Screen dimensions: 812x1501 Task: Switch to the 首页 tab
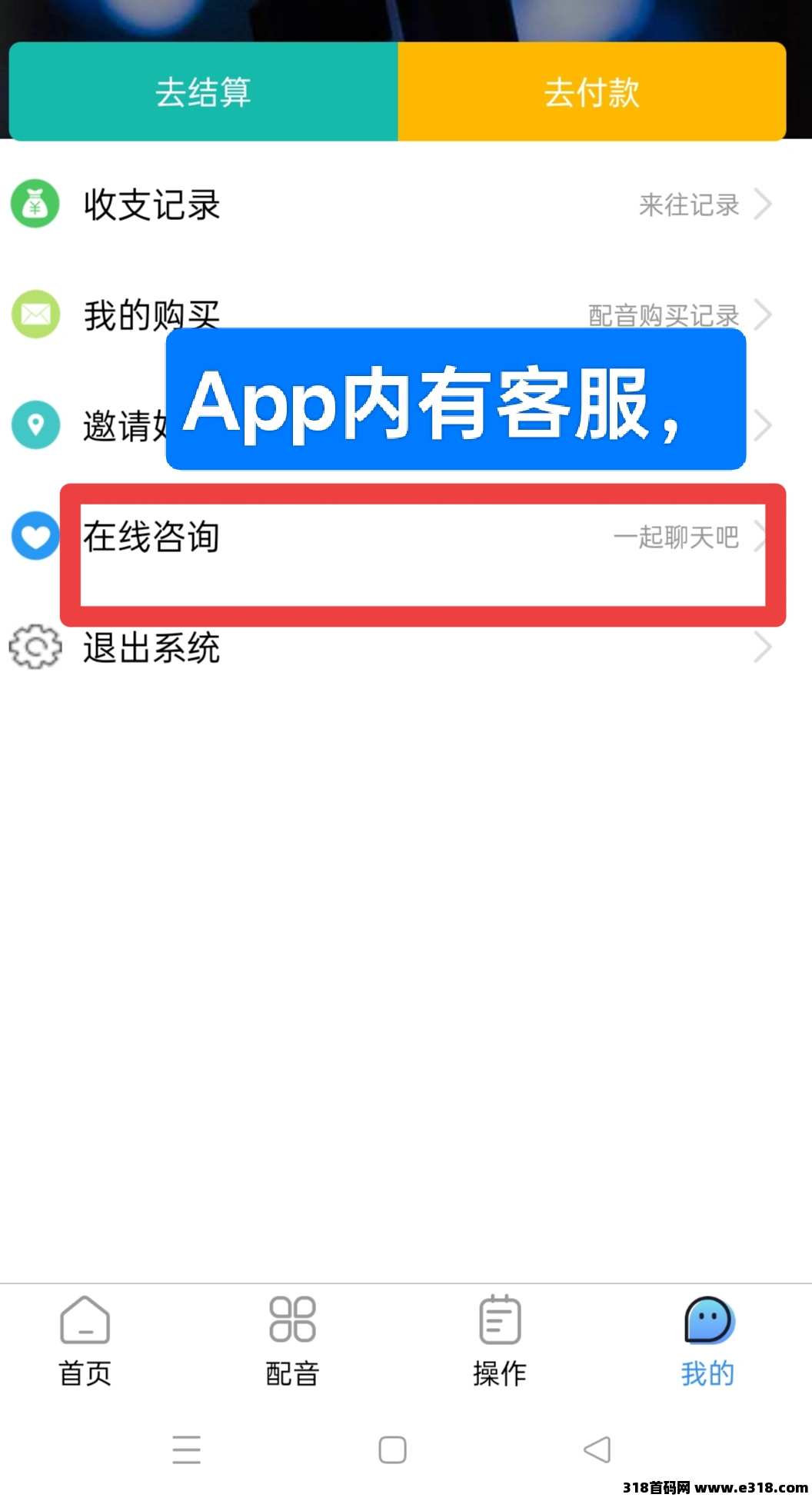pos(85,1341)
